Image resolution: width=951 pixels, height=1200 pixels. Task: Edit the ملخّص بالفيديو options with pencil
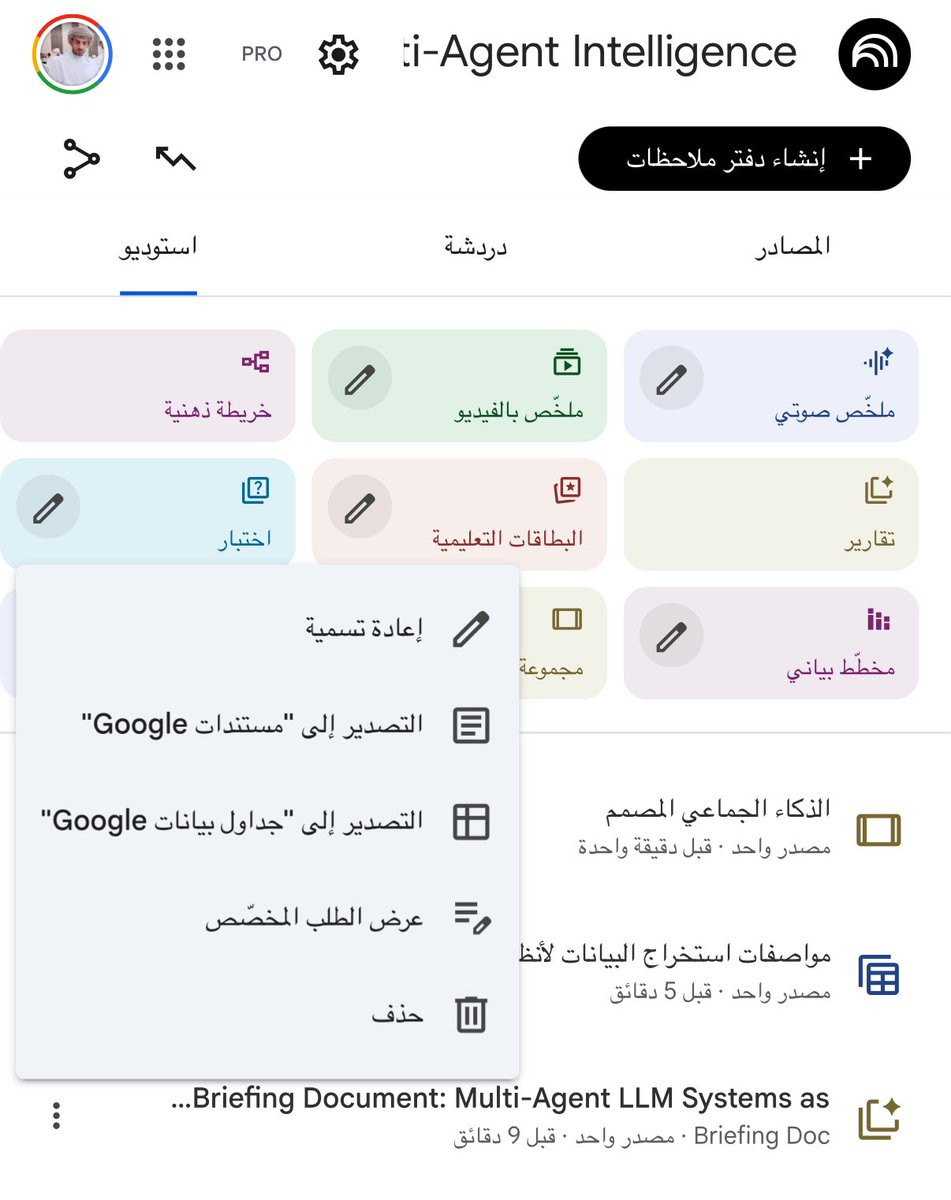360,380
